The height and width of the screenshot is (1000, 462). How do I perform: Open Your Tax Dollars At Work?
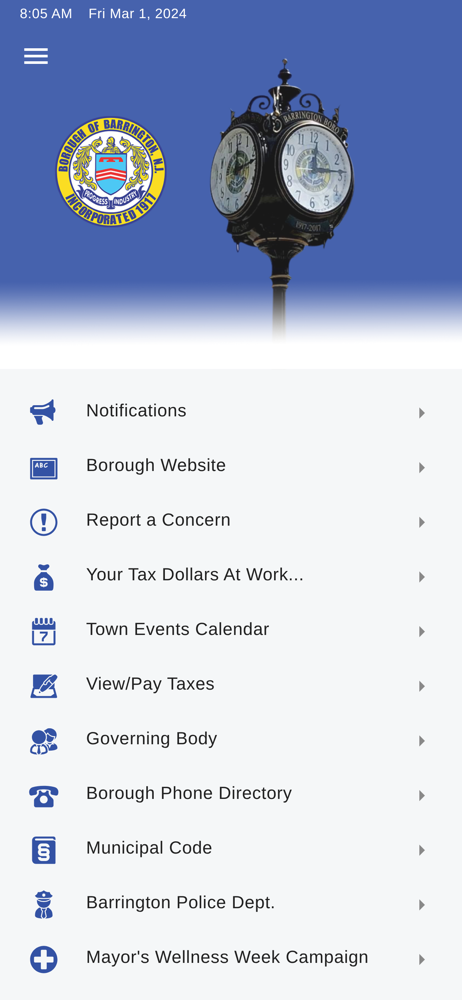click(x=231, y=576)
